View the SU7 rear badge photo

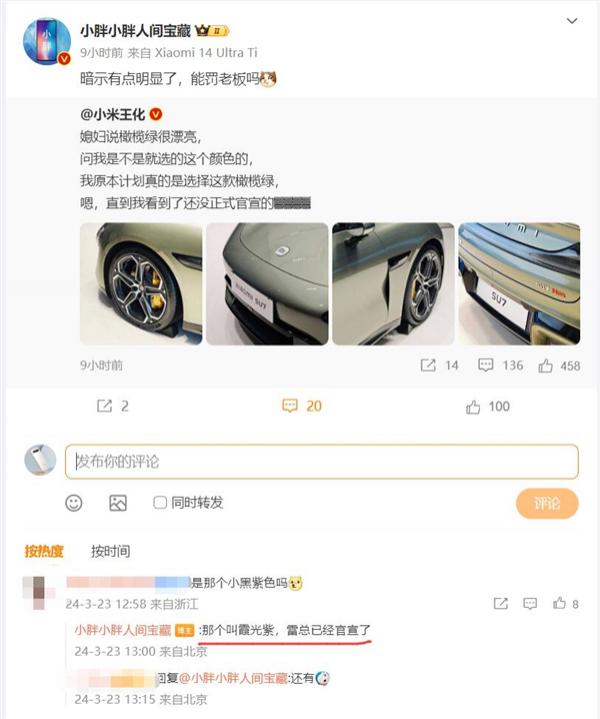coord(518,284)
